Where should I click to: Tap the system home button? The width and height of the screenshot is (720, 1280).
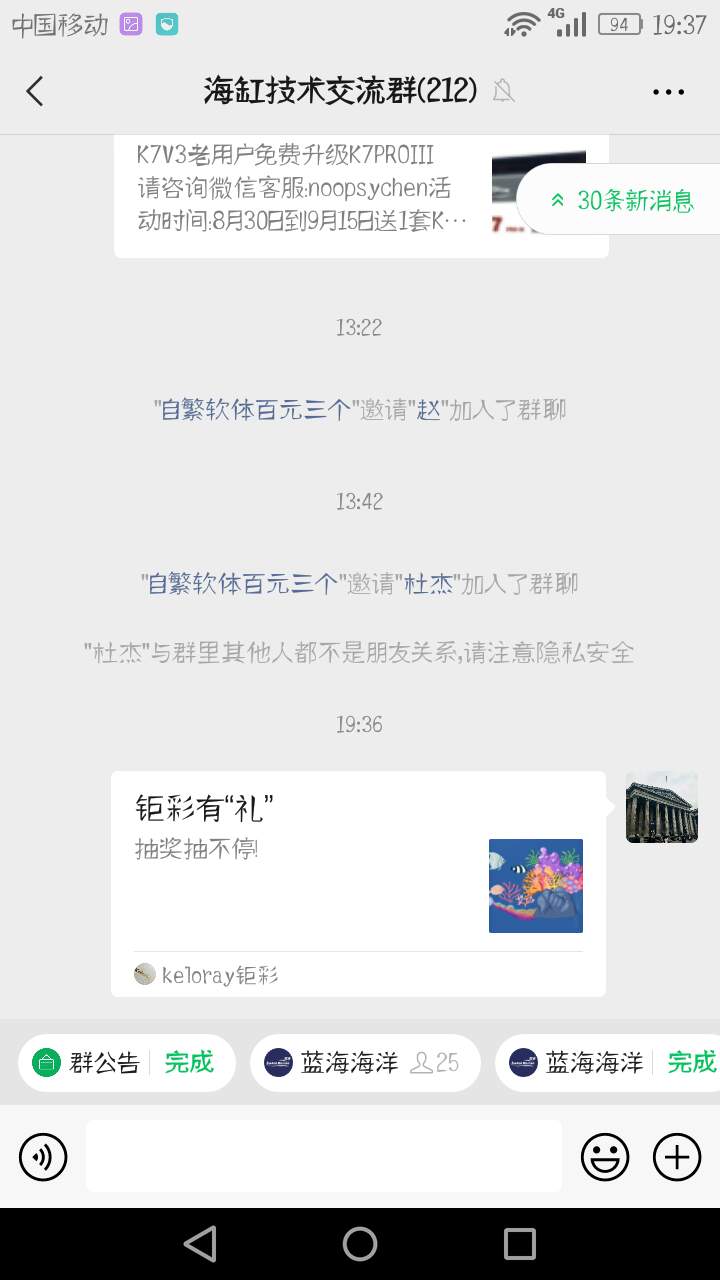(x=360, y=1244)
